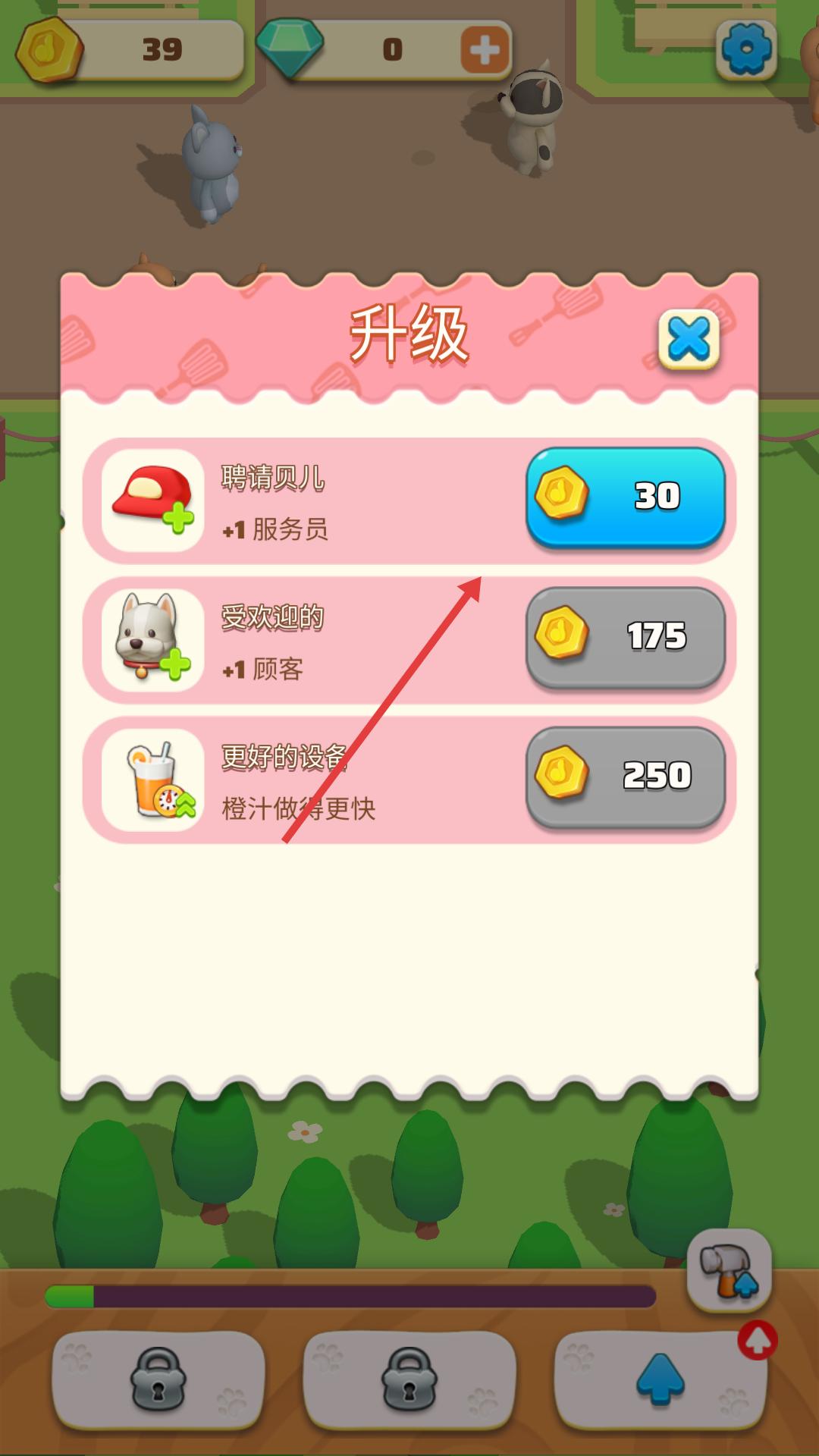
Task: Buy the 受欢迎的 upgrade for 175 coins
Action: [x=626, y=636]
